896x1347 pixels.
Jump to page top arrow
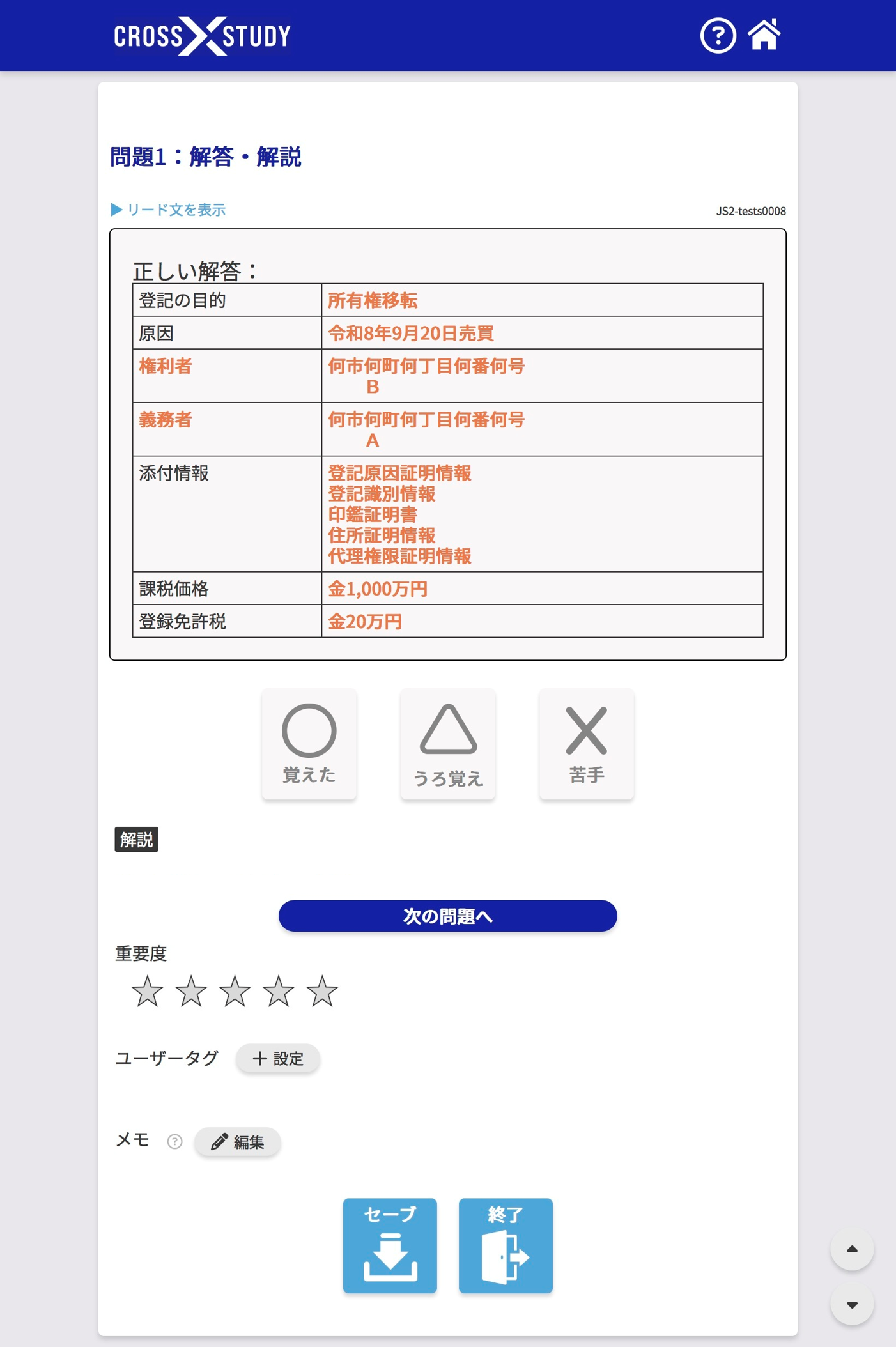(852, 1249)
